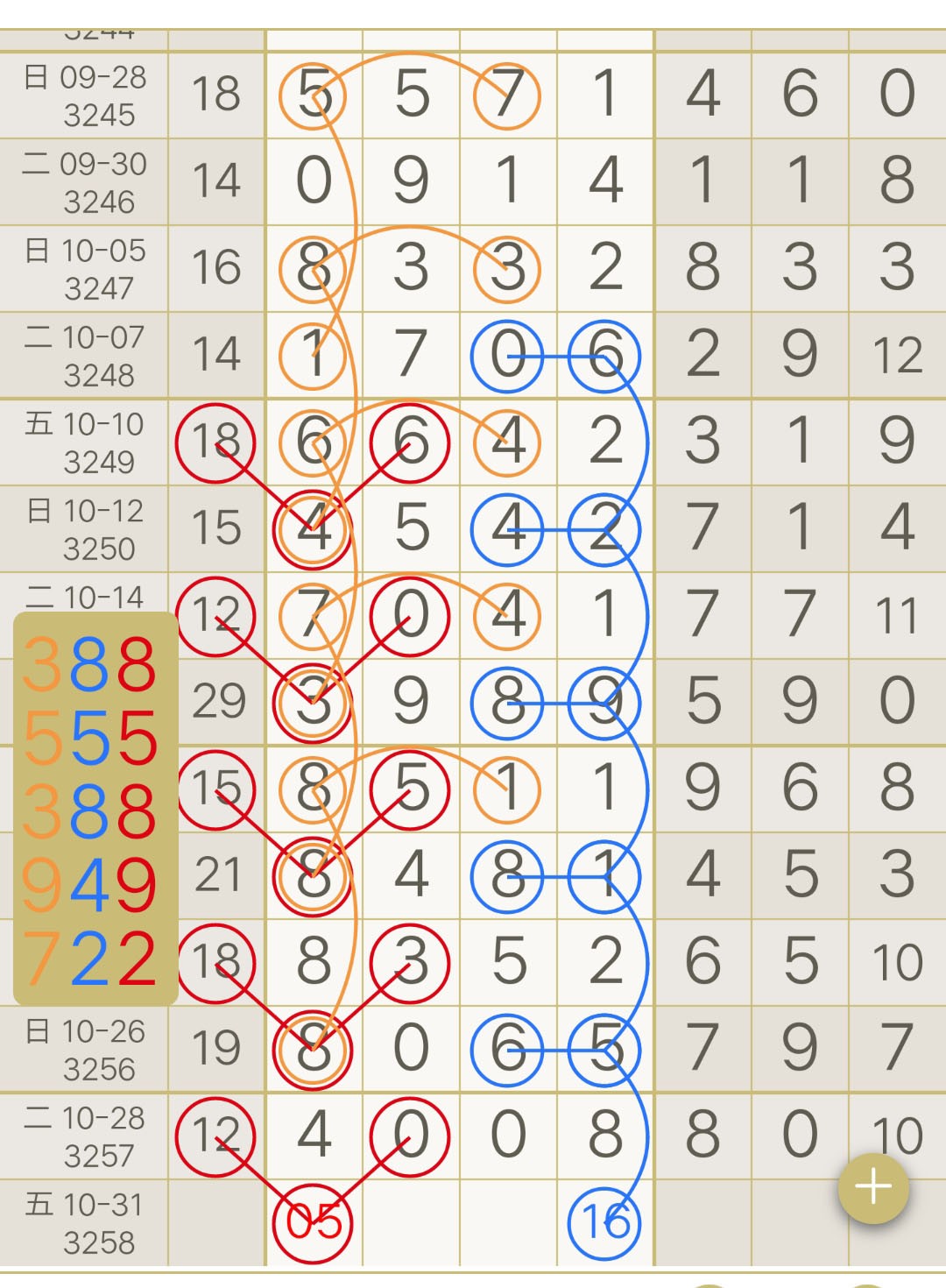Tap the plus floating action button
This screenshot has height=1288, width=946.
873,1188
